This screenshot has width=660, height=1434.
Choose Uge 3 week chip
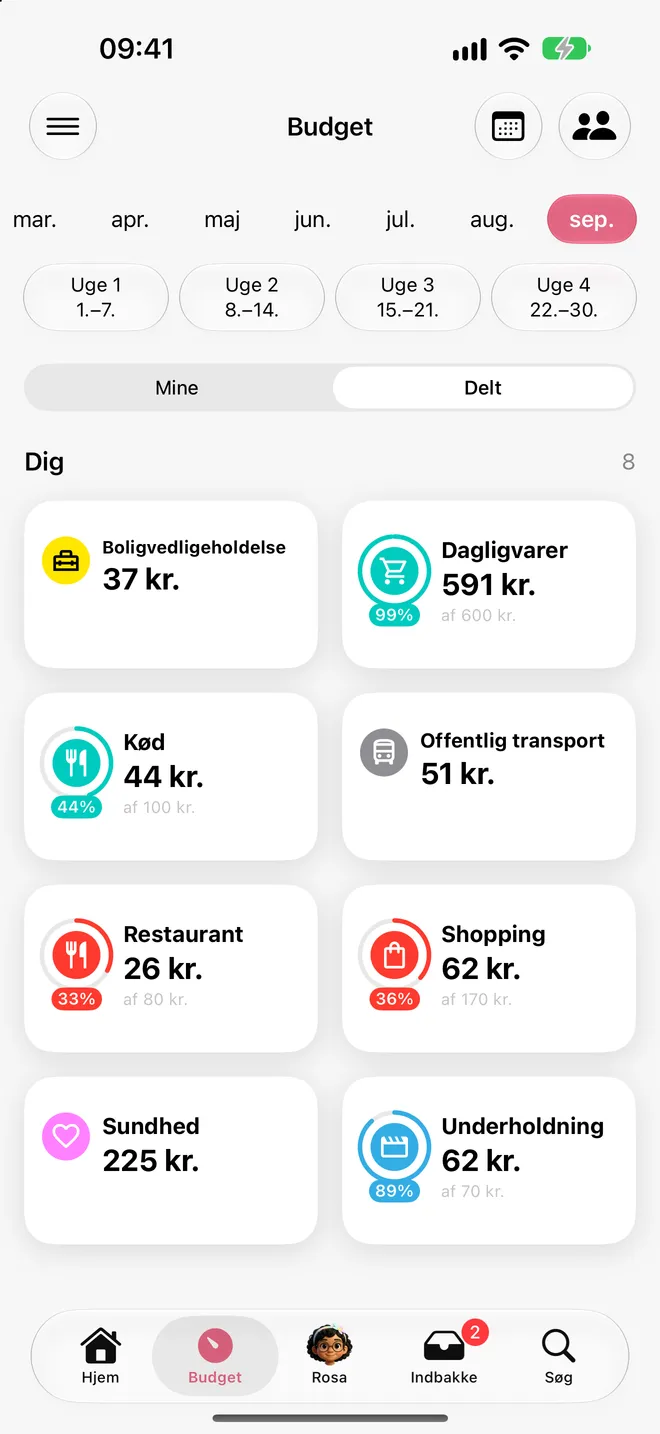pyautogui.click(x=408, y=298)
